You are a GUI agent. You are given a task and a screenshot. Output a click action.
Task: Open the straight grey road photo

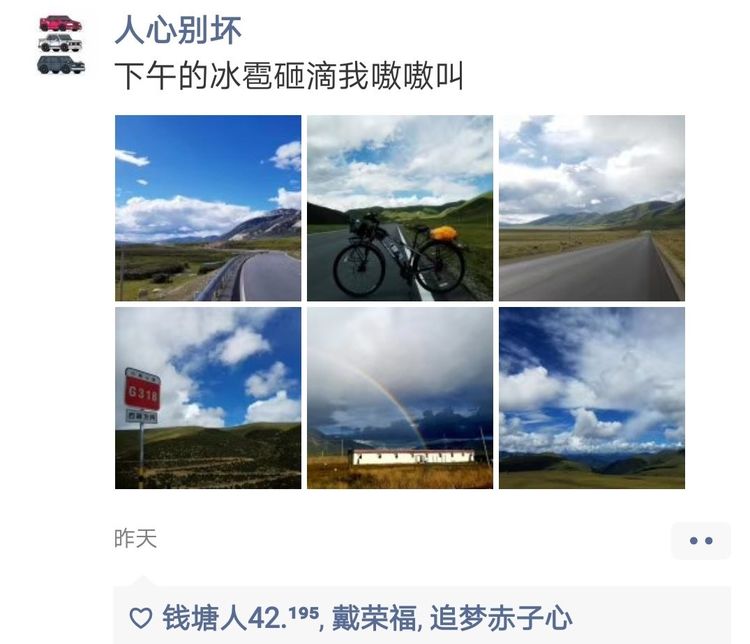coord(592,208)
